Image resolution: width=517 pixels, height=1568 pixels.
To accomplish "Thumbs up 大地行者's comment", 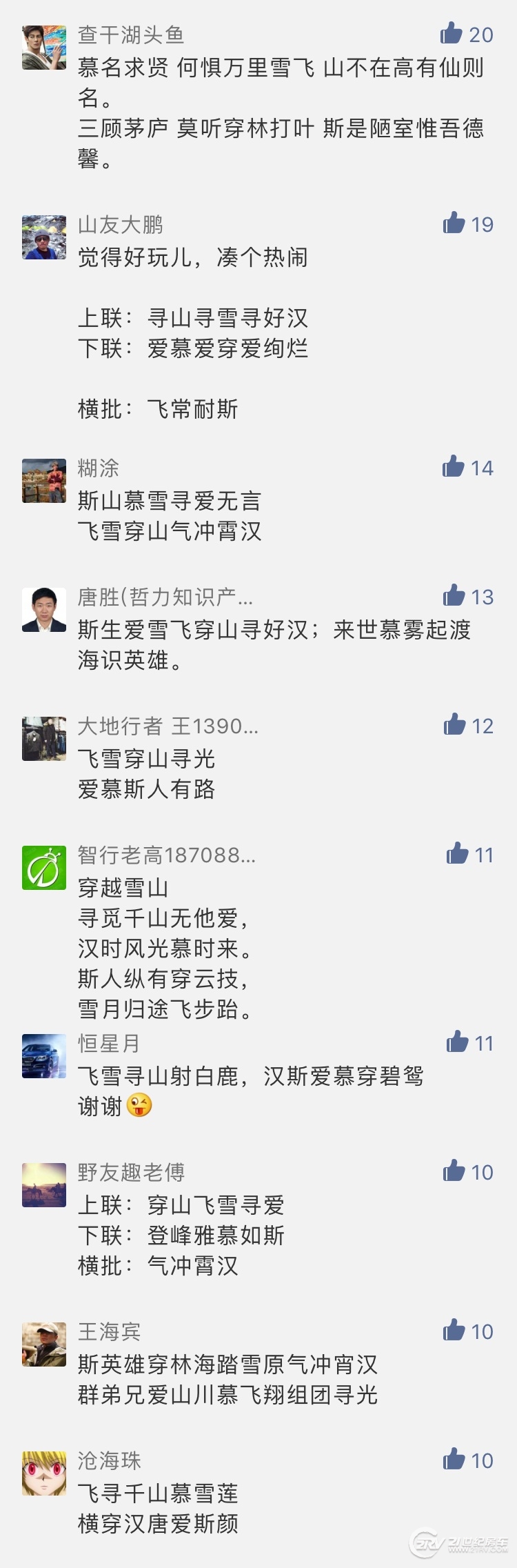I will coord(454,724).
